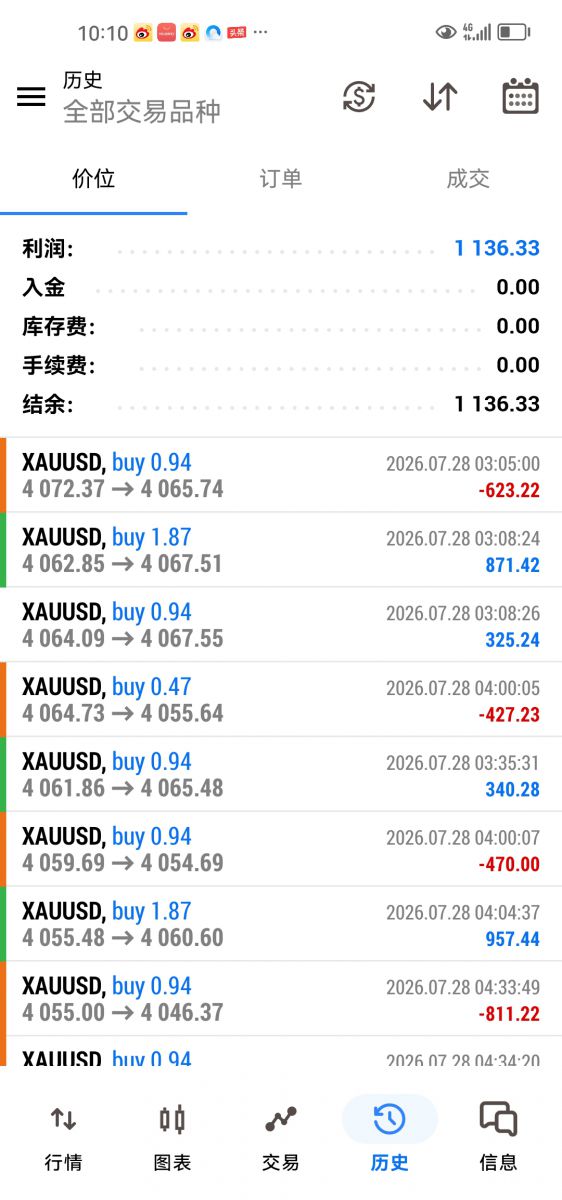Open the XAUUSD trade with -470.00 loss
This screenshot has height=1200, width=562.
click(281, 850)
